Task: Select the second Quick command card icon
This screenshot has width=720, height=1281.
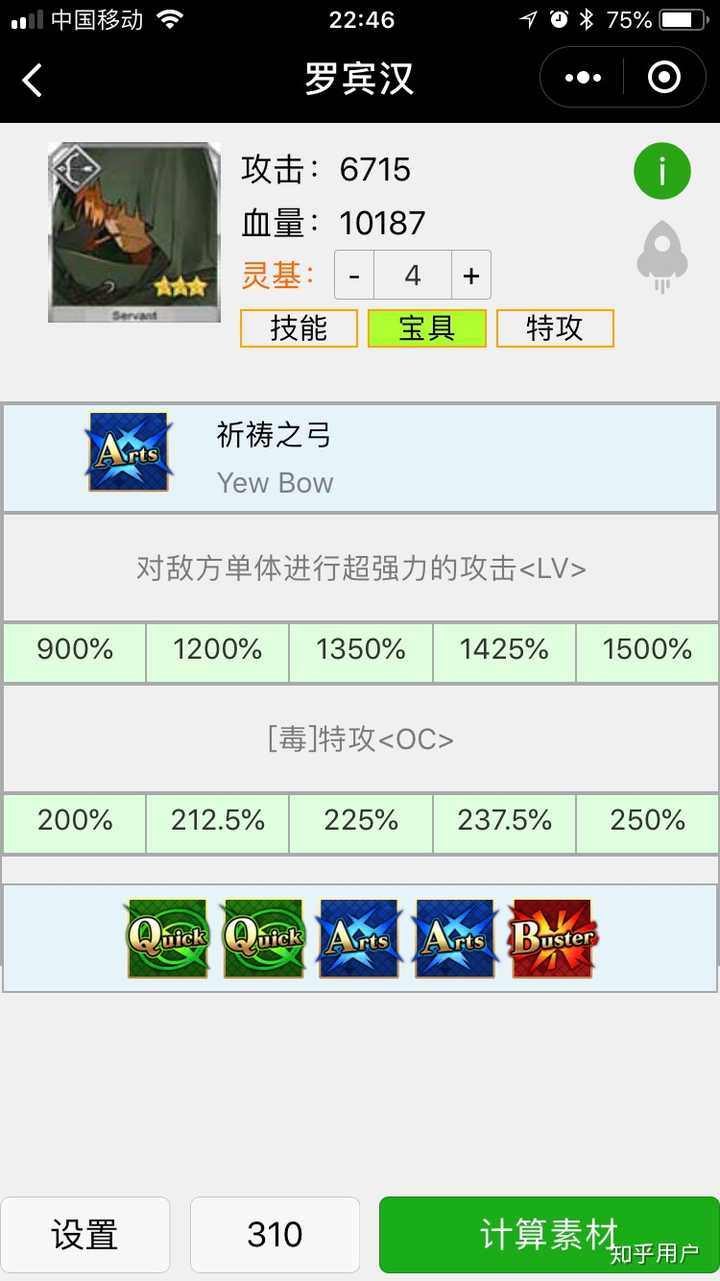Action: 263,937
